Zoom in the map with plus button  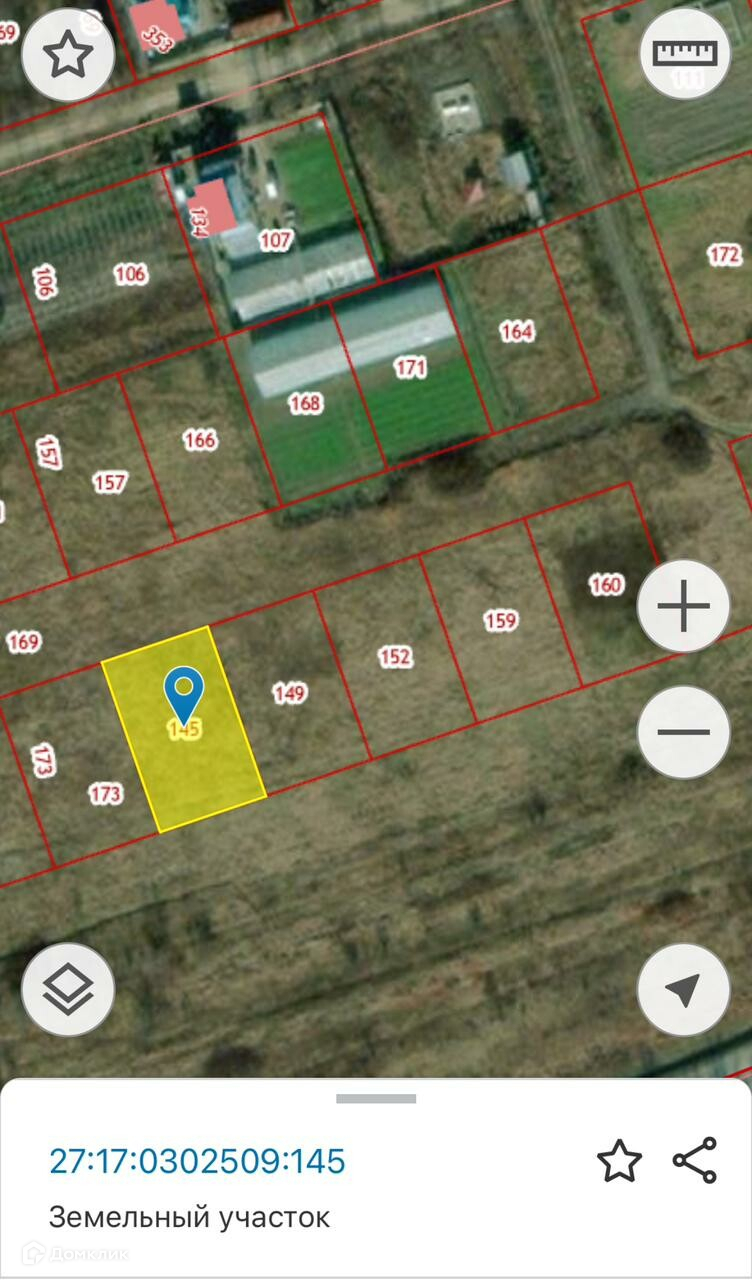point(684,606)
